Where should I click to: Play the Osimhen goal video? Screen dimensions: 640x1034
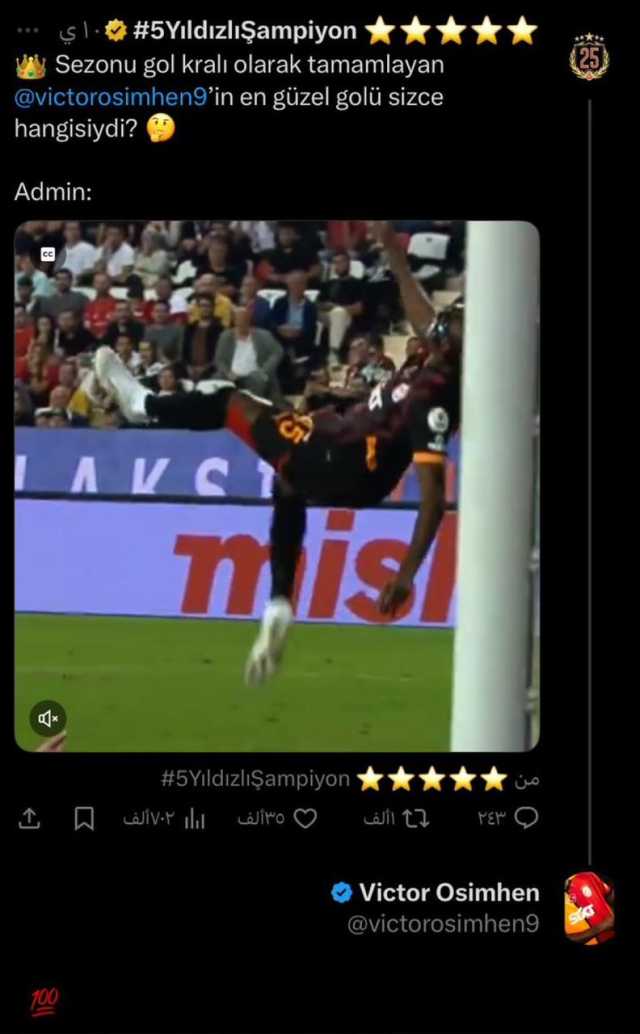[277, 486]
